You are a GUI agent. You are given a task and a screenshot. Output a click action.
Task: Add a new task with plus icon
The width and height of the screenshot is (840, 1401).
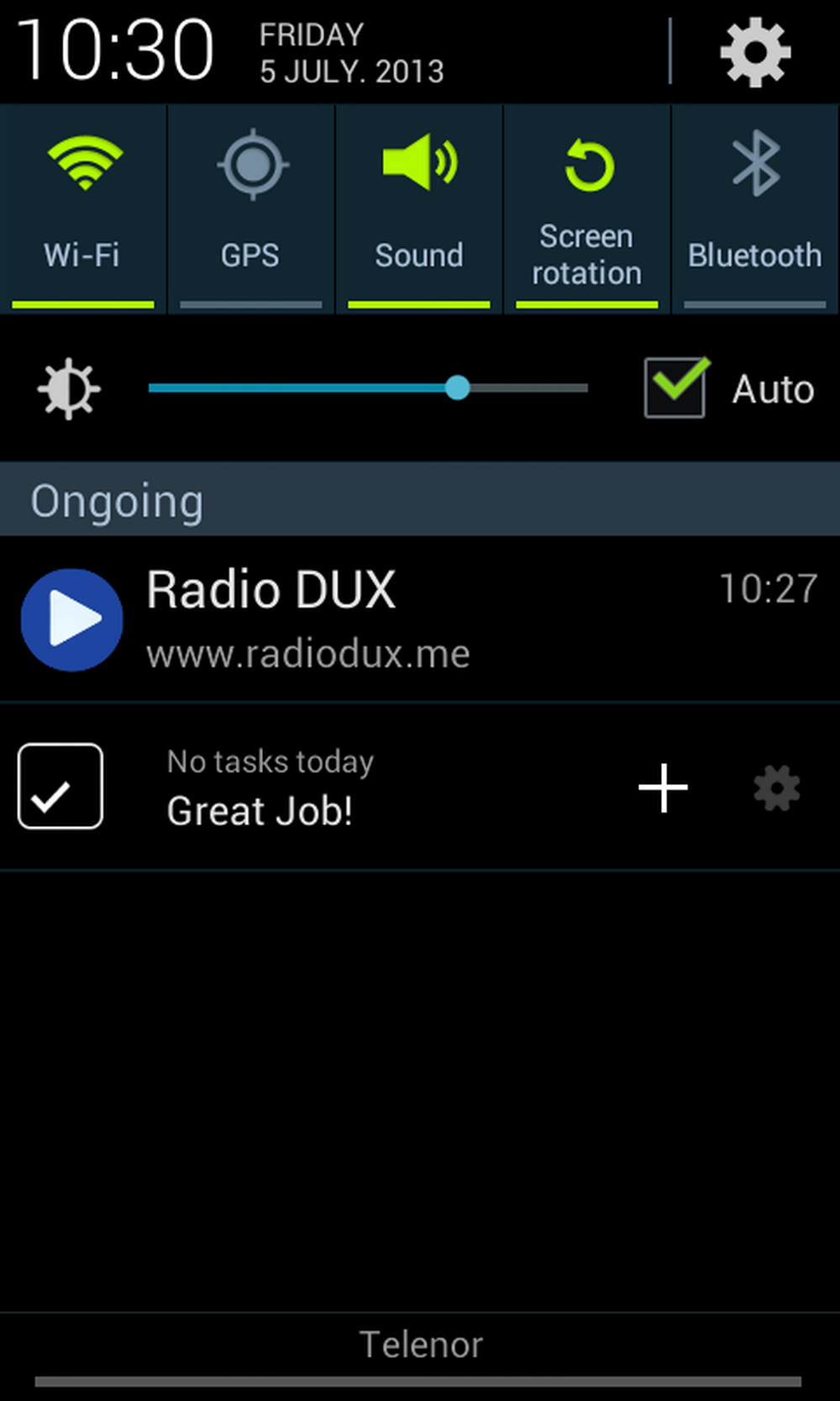click(x=663, y=787)
